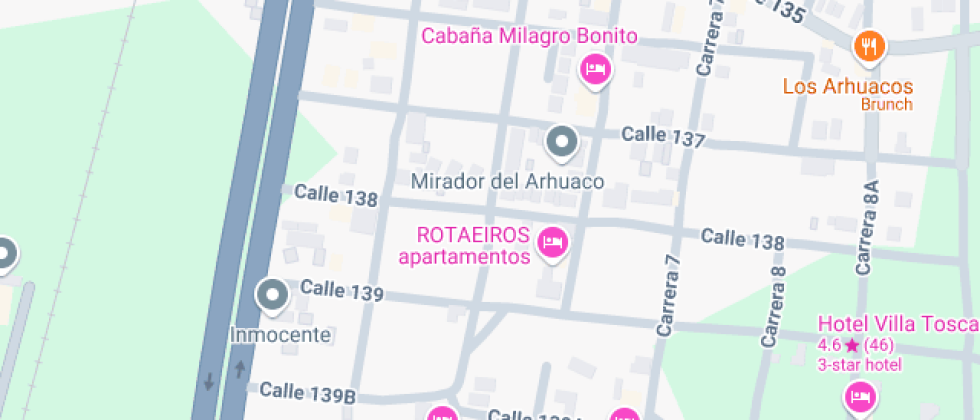This screenshot has height=420, width=980.
Task: Tap the Mirador del Arhuaco marker
Action: (562, 142)
